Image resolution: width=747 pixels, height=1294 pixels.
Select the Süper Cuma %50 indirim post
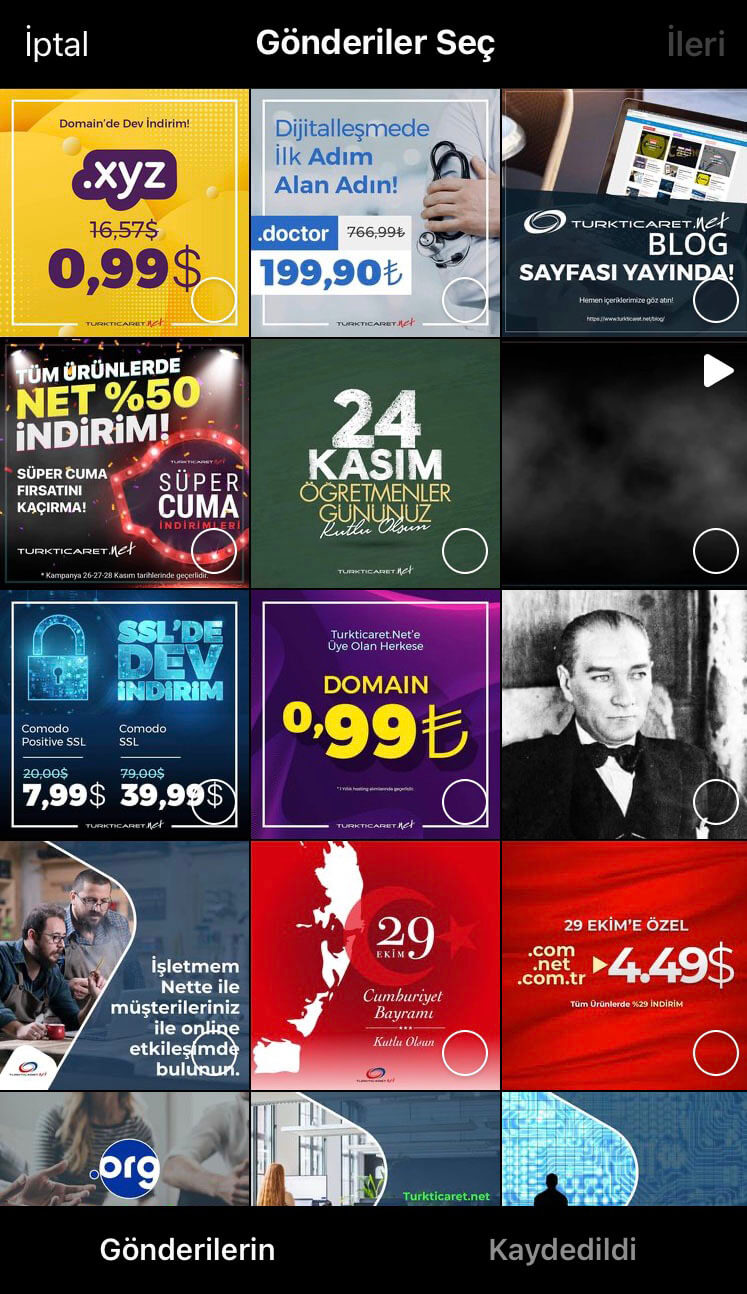tap(124, 463)
